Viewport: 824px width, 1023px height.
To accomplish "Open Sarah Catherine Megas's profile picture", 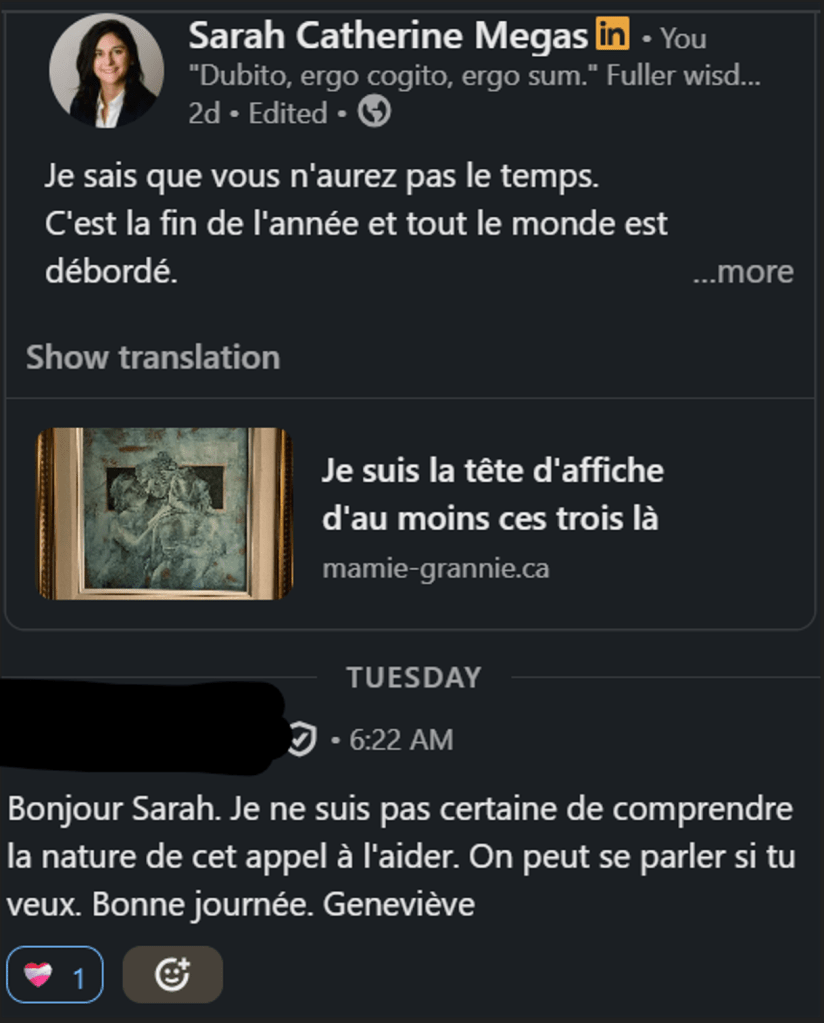I will click(107, 71).
